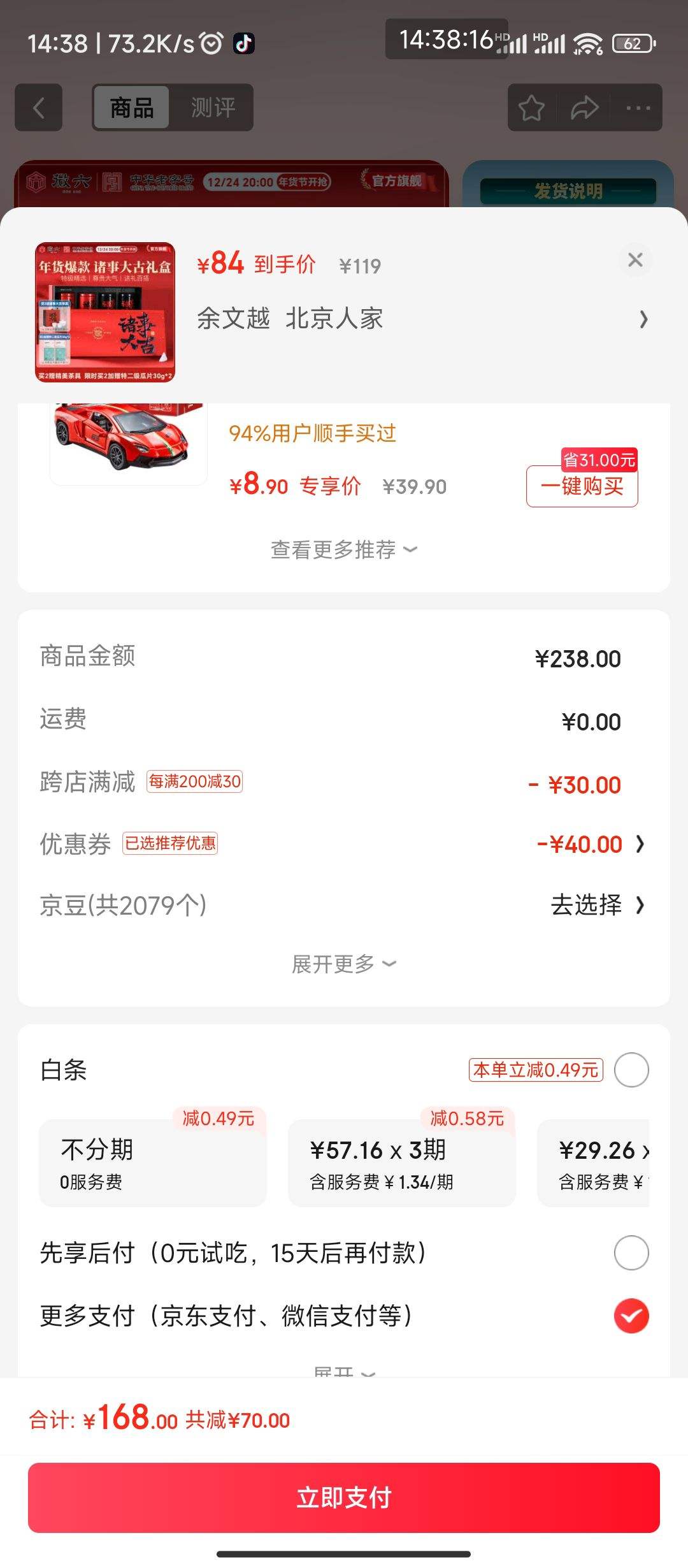Go back using the back arrow icon
The image size is (688, 1568).
(38, 108)
